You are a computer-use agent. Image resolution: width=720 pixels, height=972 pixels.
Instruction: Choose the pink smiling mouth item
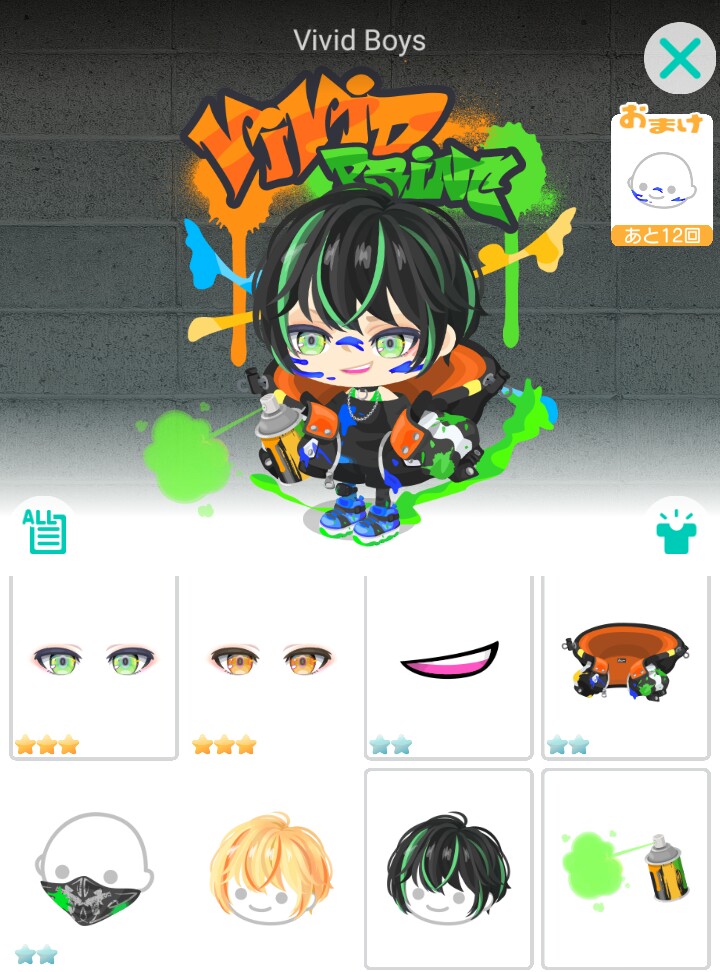(x=448, y=667)
